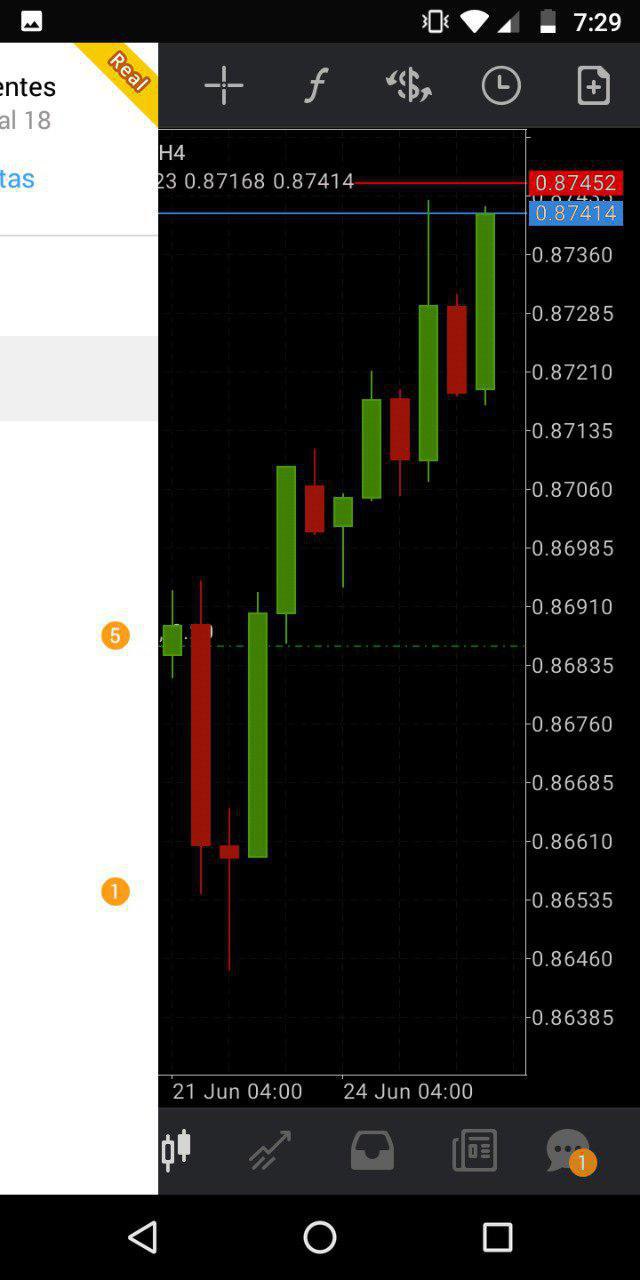The width and height of the screenshot is (640, 1280).
Task: Change the chart timeframe via clock icon
Action: [x=501, y=86]
